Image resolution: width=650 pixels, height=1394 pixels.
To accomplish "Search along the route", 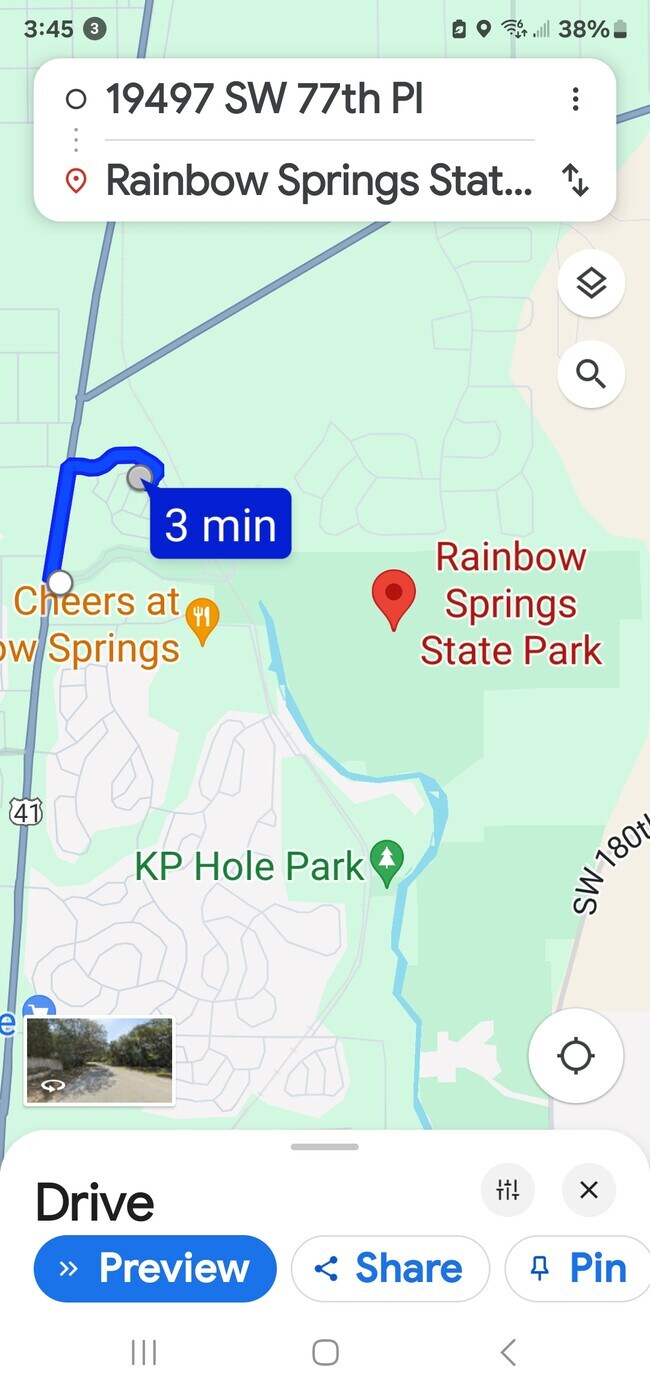I will point(591,375).
